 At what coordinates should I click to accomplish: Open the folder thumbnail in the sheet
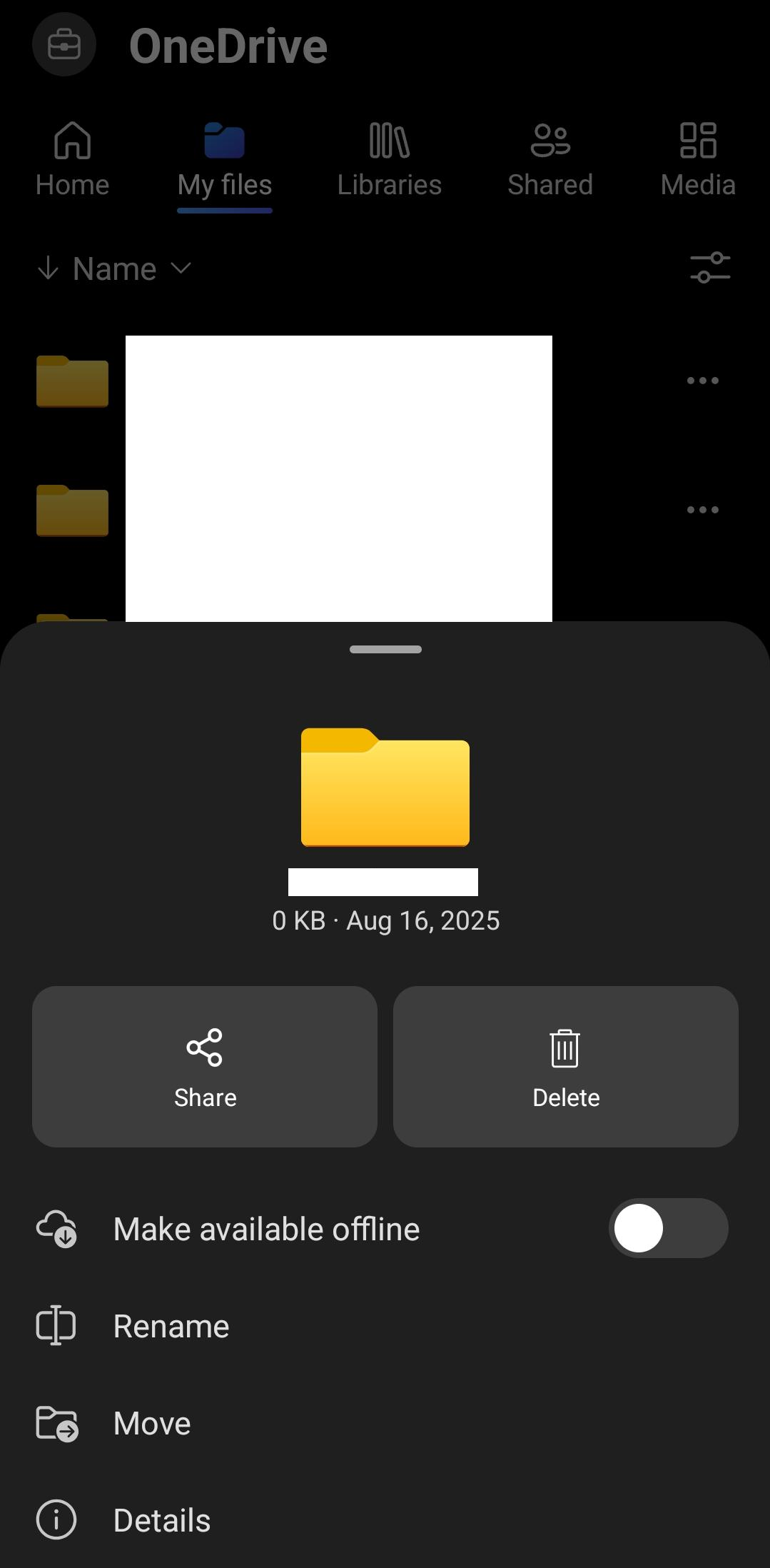(x=385, y=790)
